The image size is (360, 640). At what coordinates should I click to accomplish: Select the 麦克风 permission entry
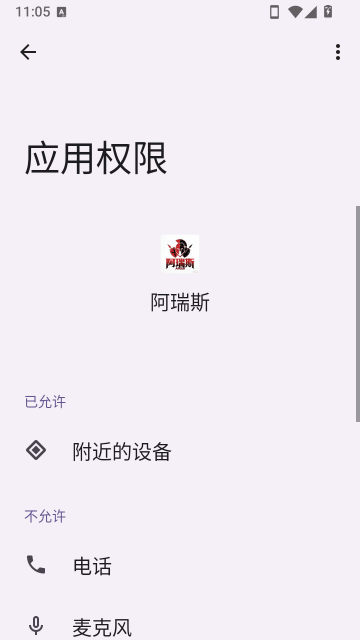178,623
